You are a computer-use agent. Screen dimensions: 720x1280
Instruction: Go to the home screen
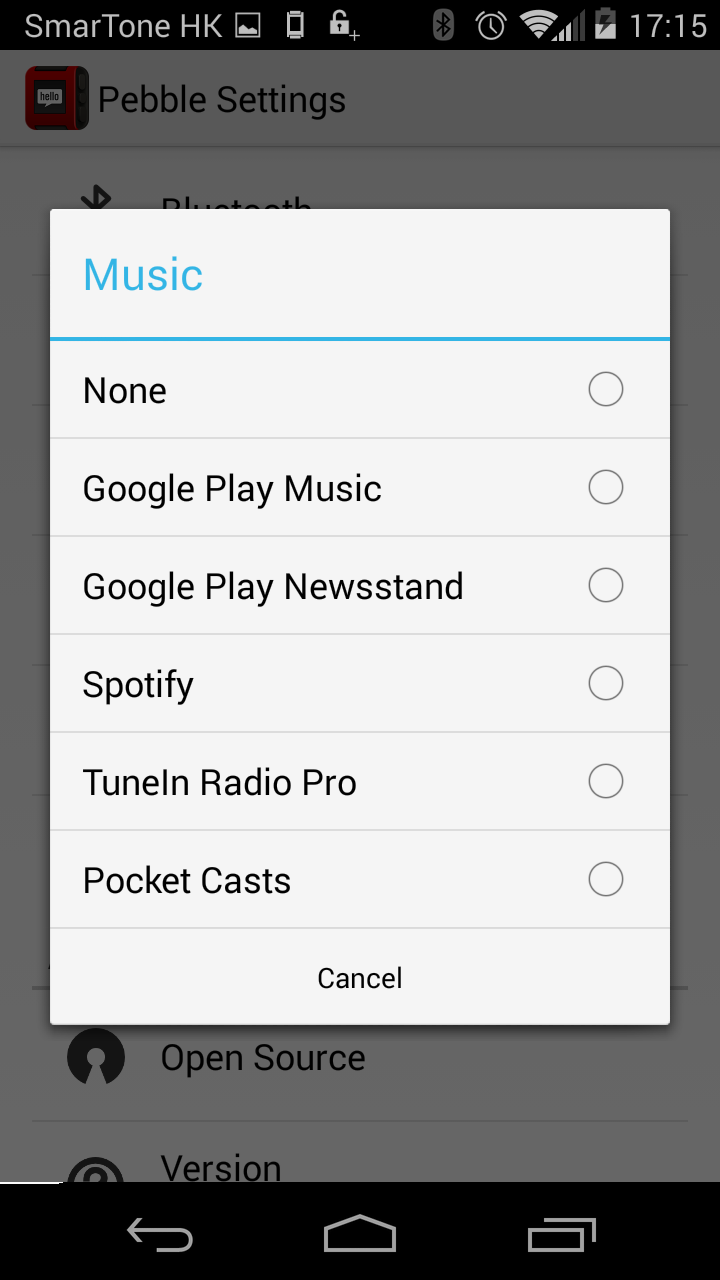(x=360, y=1234)
